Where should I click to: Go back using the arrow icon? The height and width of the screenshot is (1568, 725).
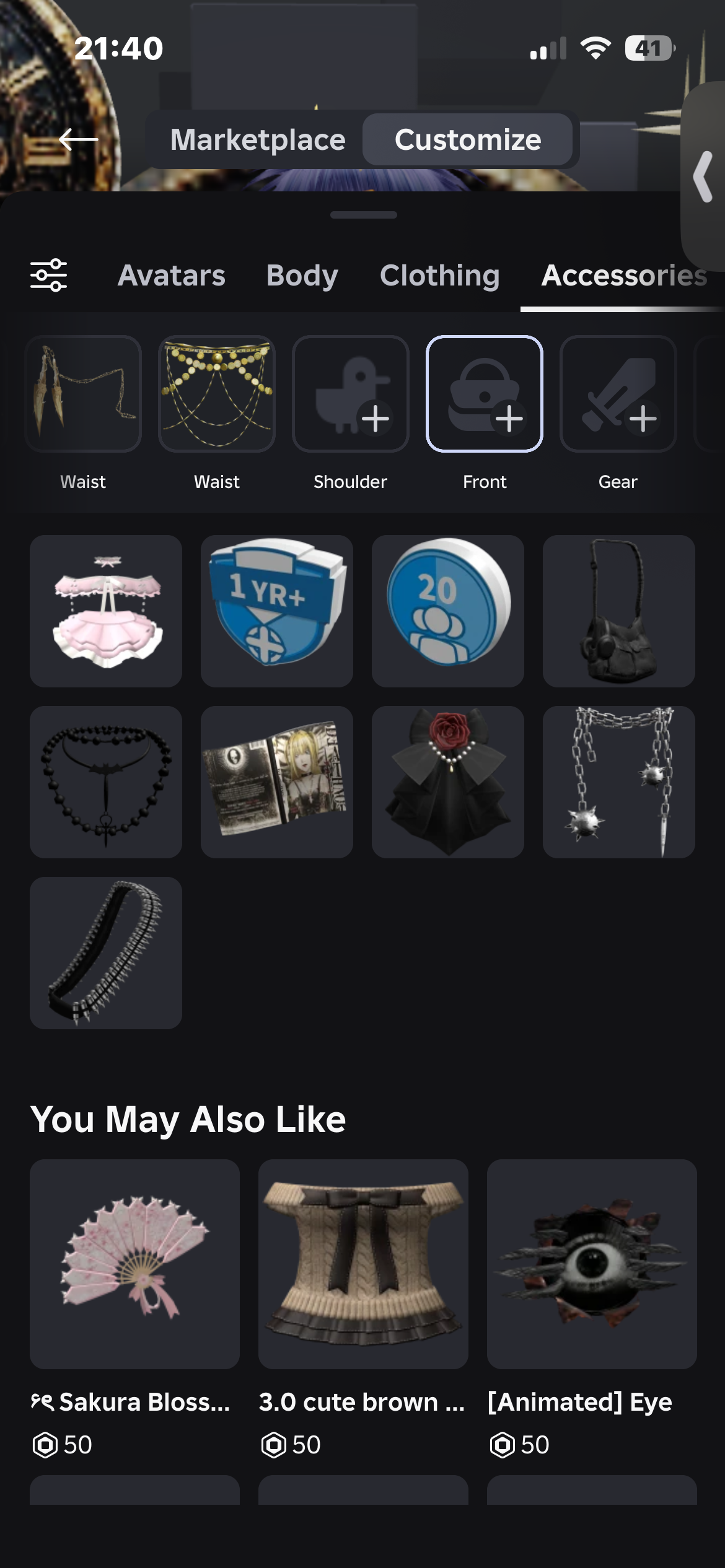tap(79, 139)
